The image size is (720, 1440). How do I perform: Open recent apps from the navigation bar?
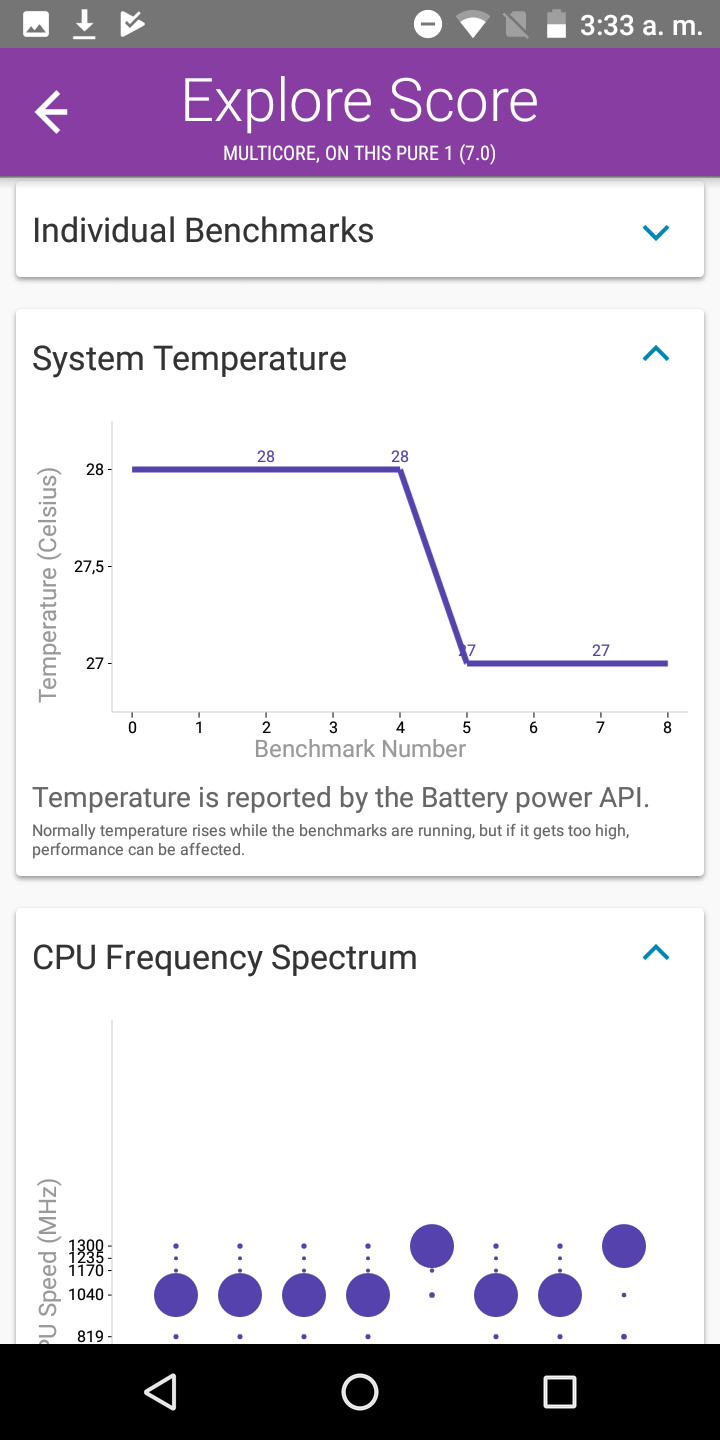point(559,1391)
